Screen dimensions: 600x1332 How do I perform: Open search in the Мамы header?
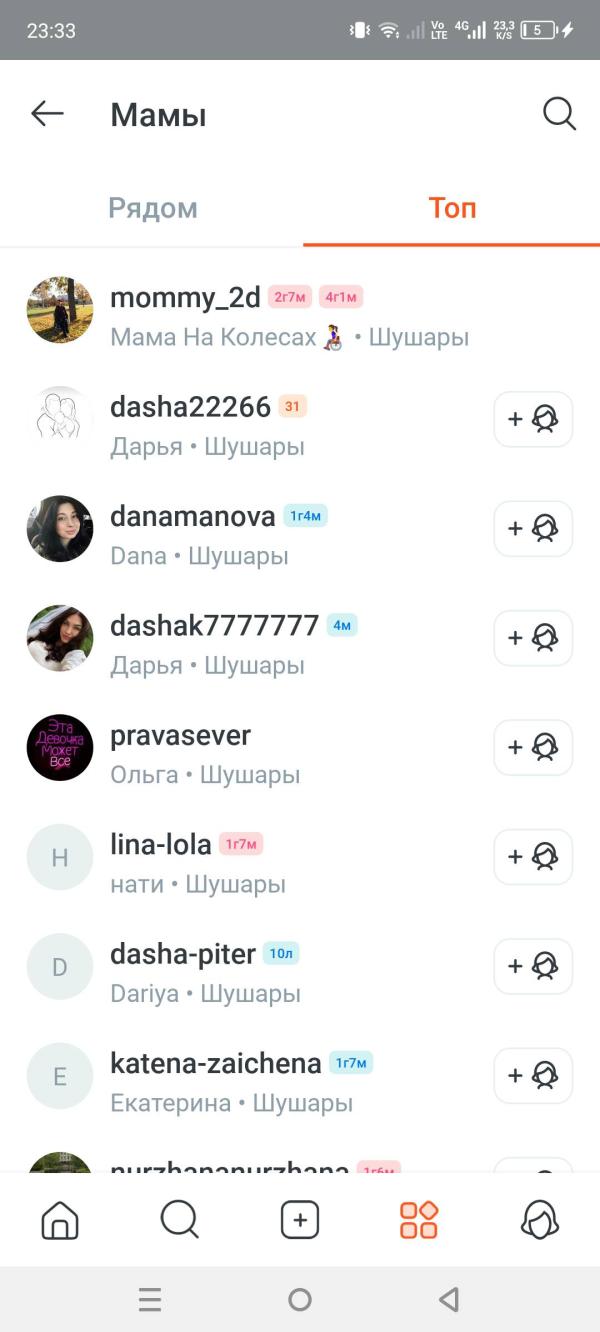(559, 114)
